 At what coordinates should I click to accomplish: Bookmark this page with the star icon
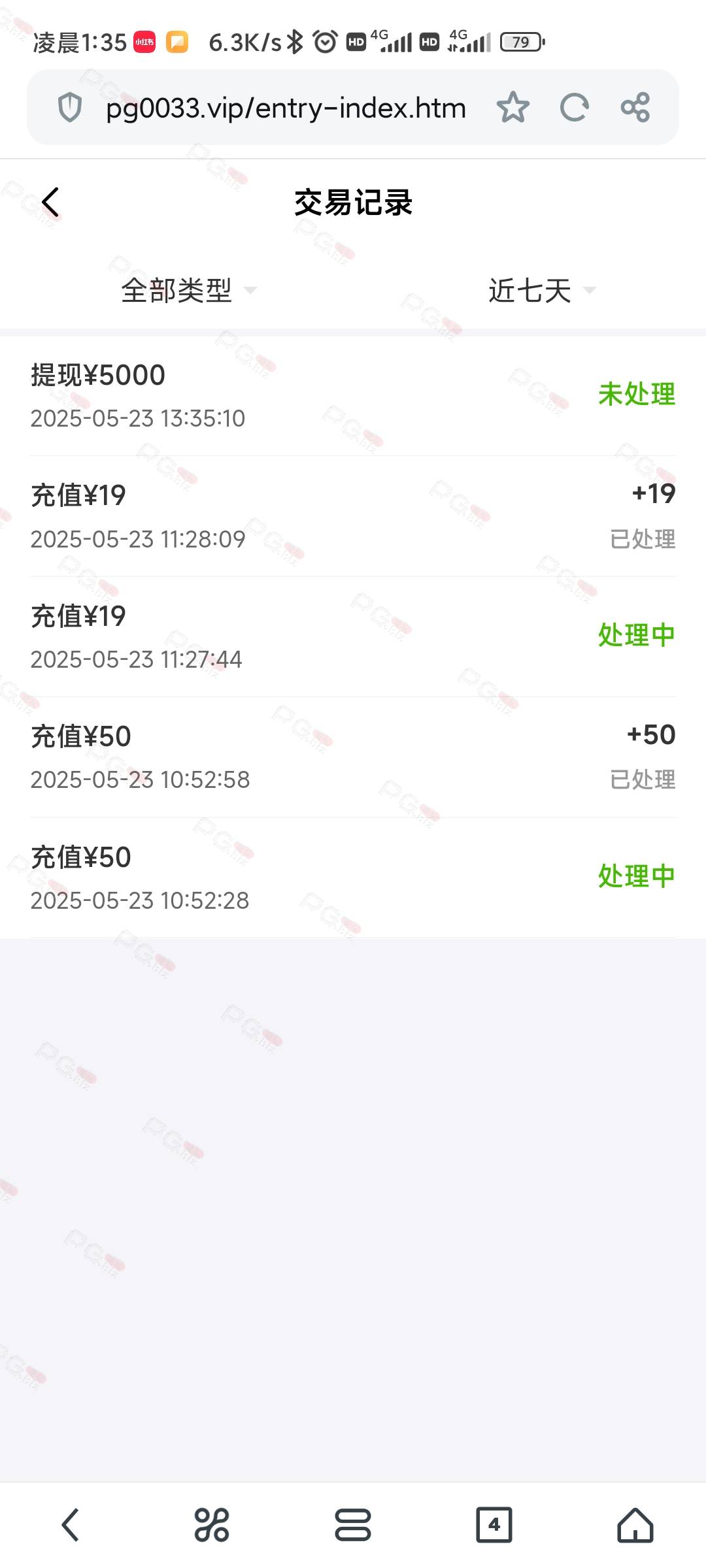coord(513,107)
